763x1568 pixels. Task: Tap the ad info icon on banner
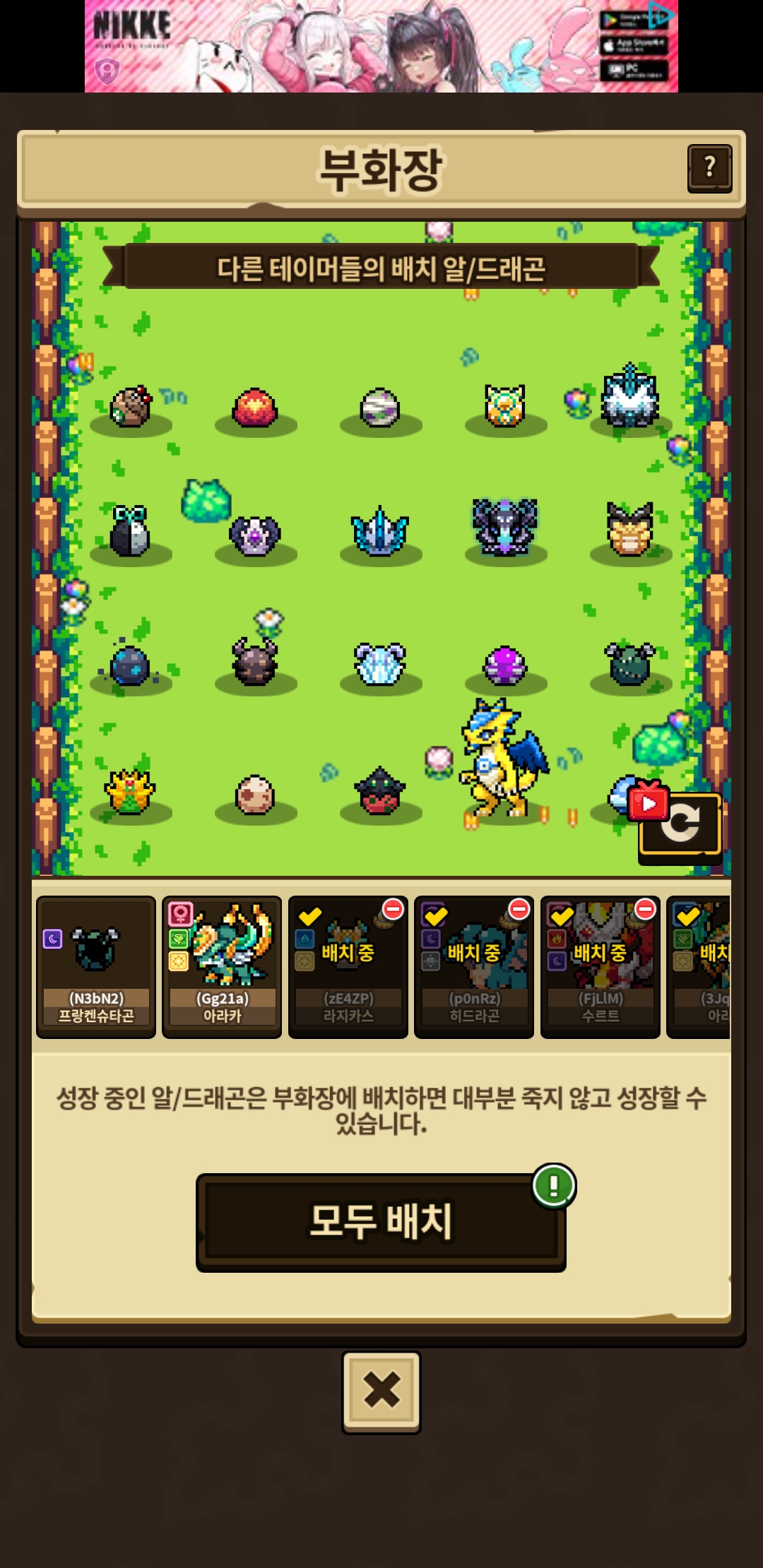[x=660, y=13]
